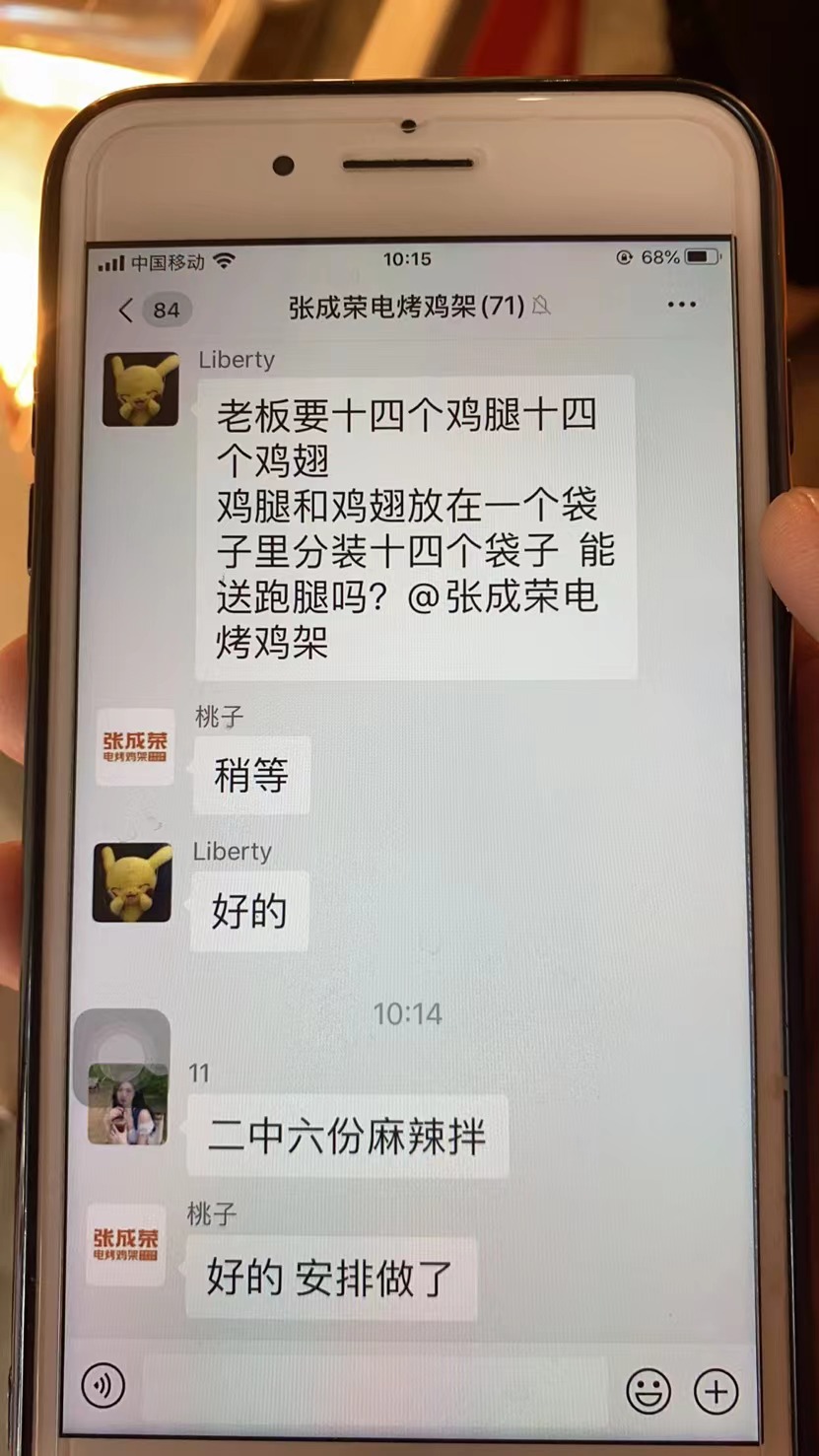Open 桃子's profile avatar beside 稍等

pos(135,746)
